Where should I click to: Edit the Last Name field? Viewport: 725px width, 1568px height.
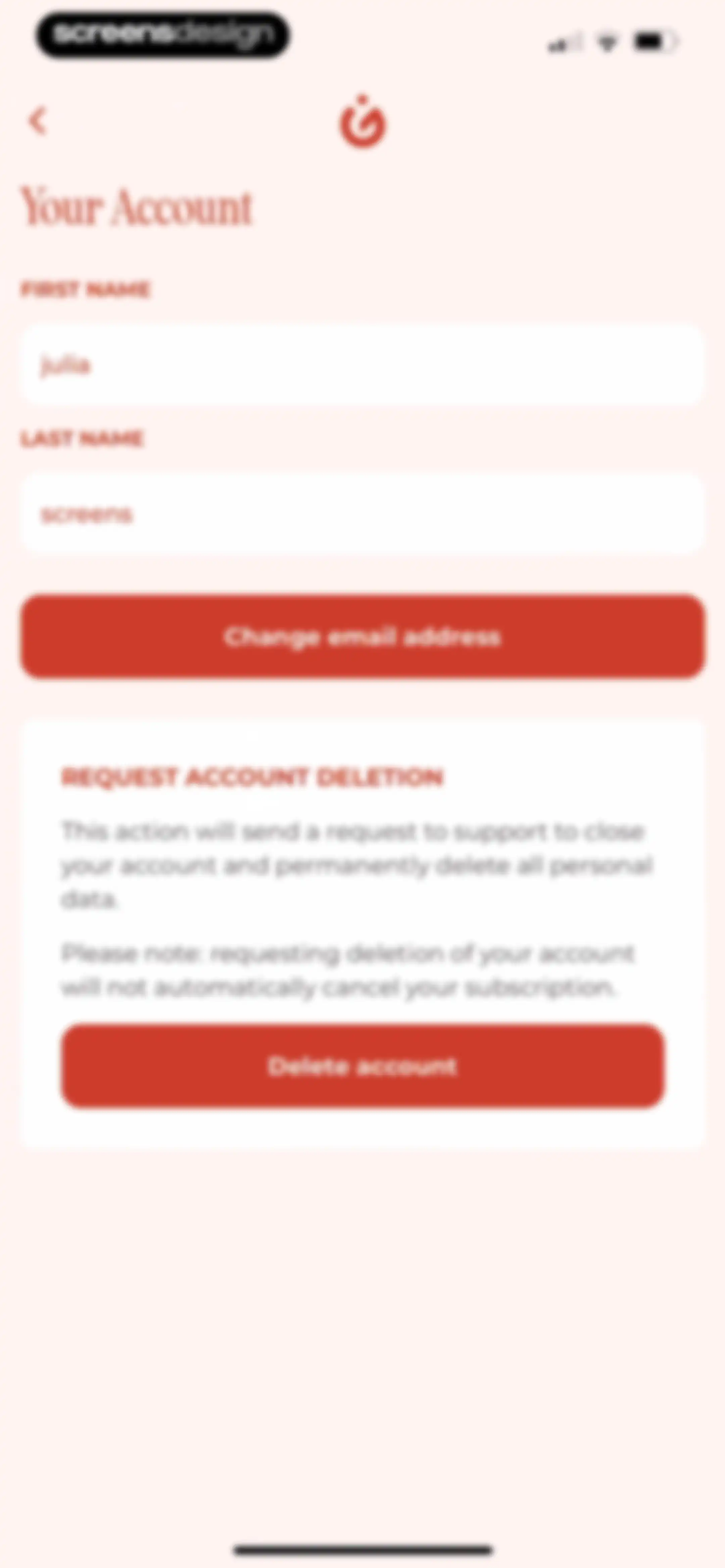coord(363,514)
